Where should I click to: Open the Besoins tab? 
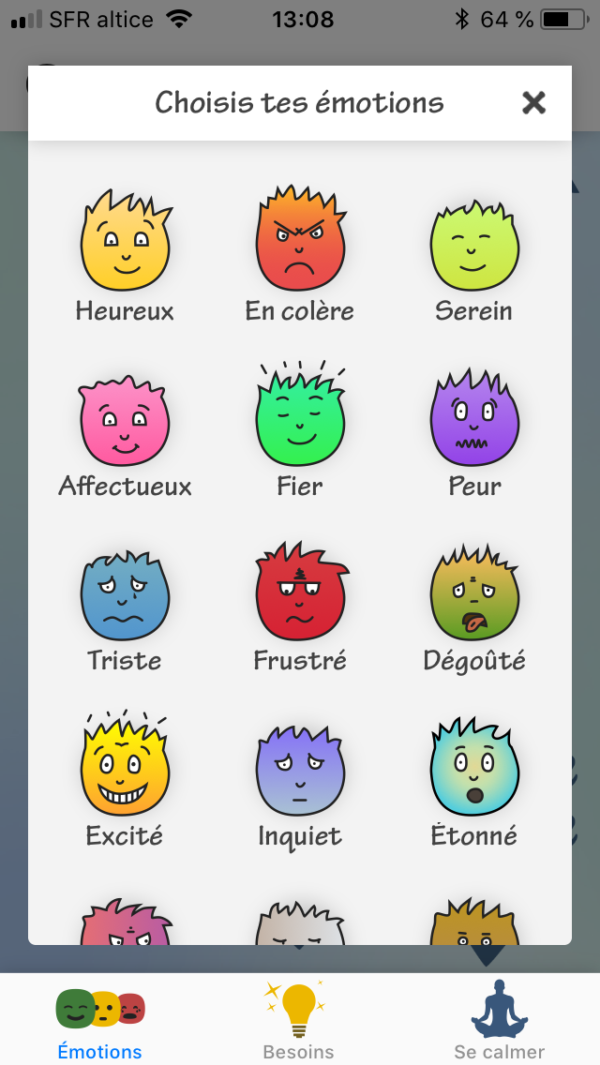[298, 1020]
